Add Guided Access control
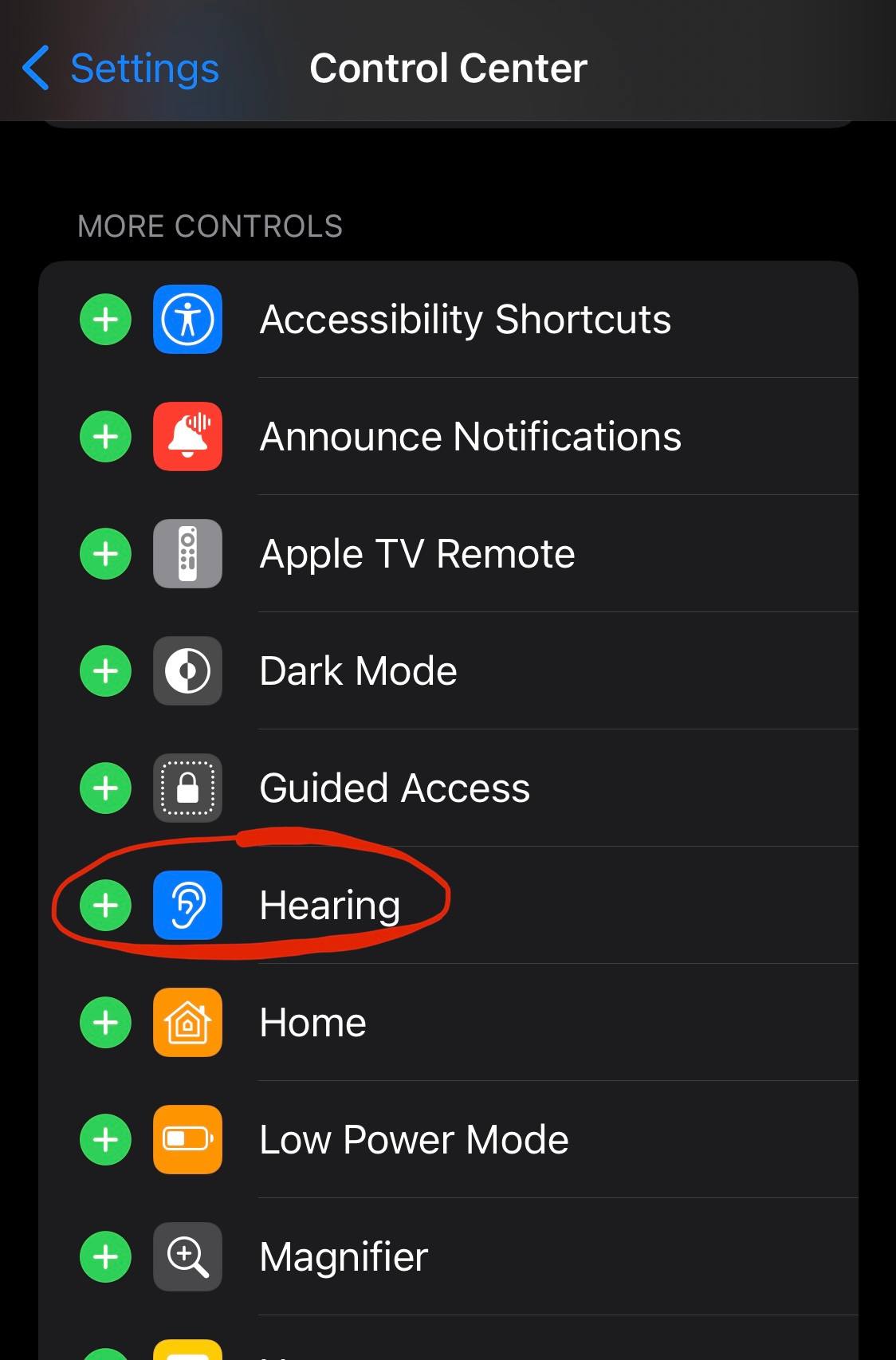The height and width of the screenshot is (1360, 896). [x=106, y=788]
